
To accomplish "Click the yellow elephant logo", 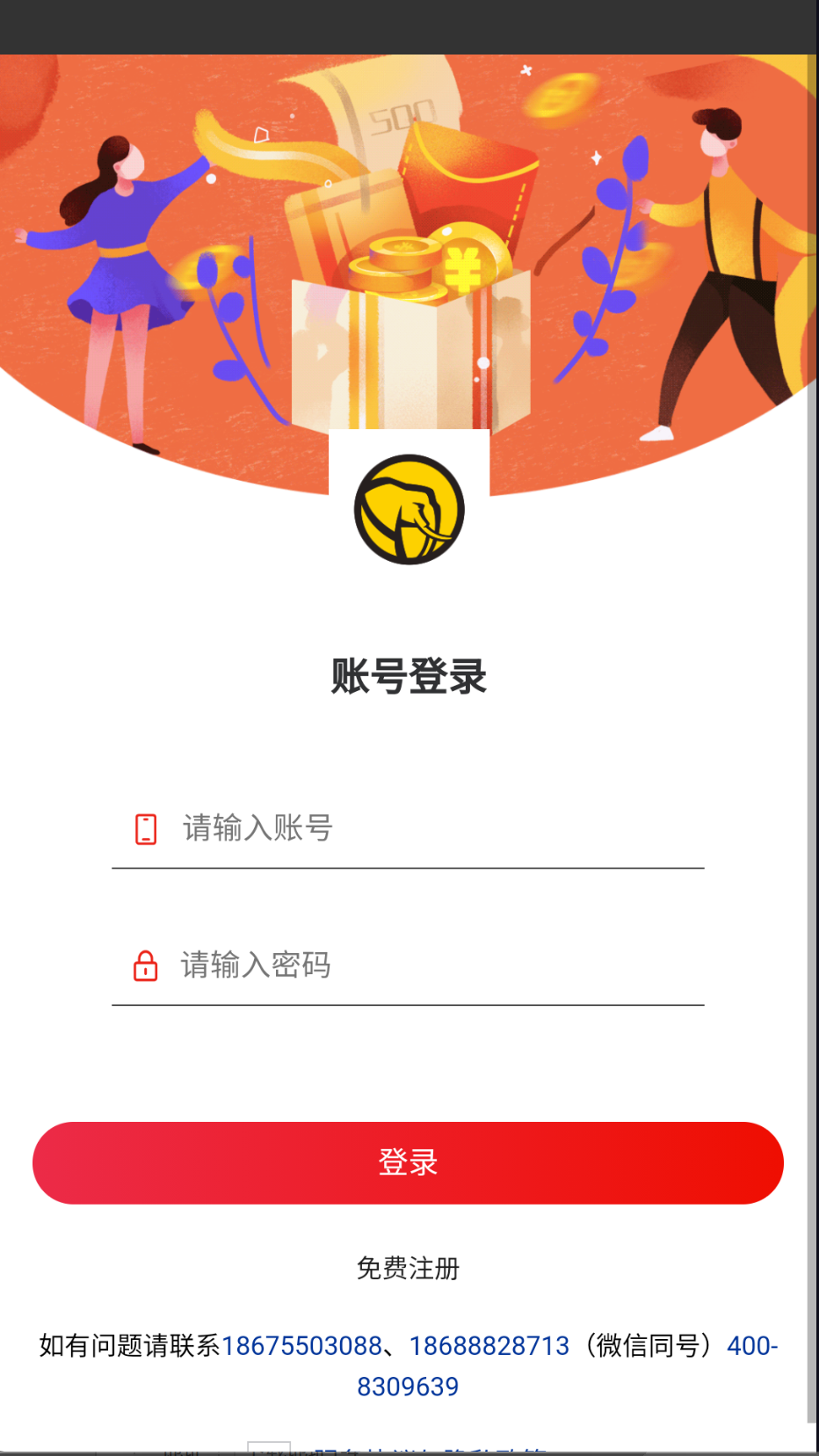I will pos(409,510).
